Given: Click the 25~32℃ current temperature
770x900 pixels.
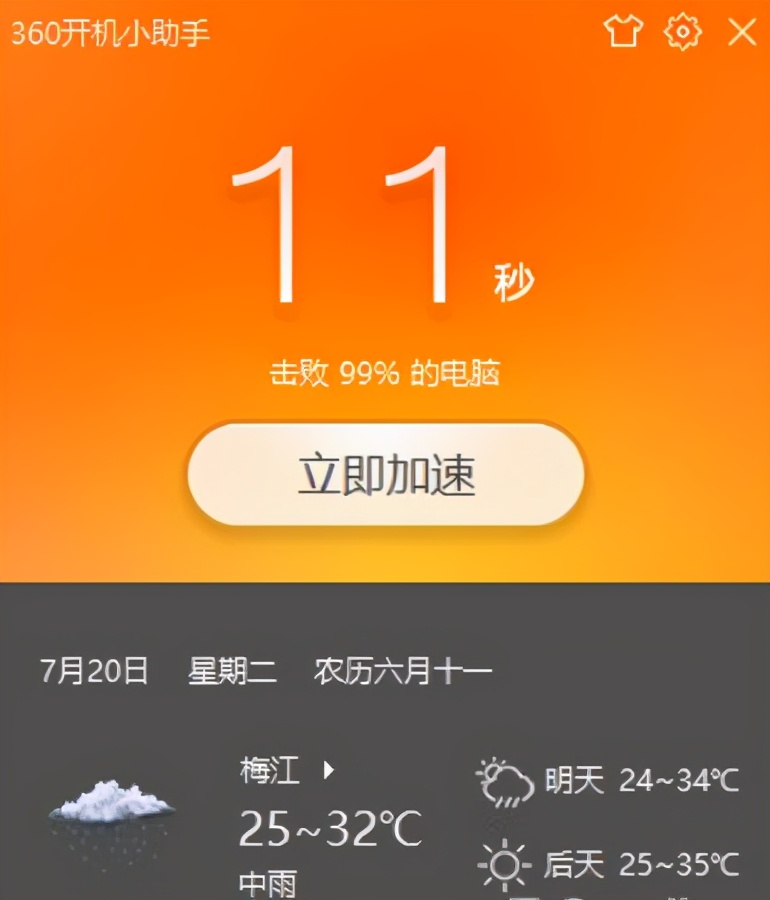Looking at the screenshot, I should click(330, 829).
